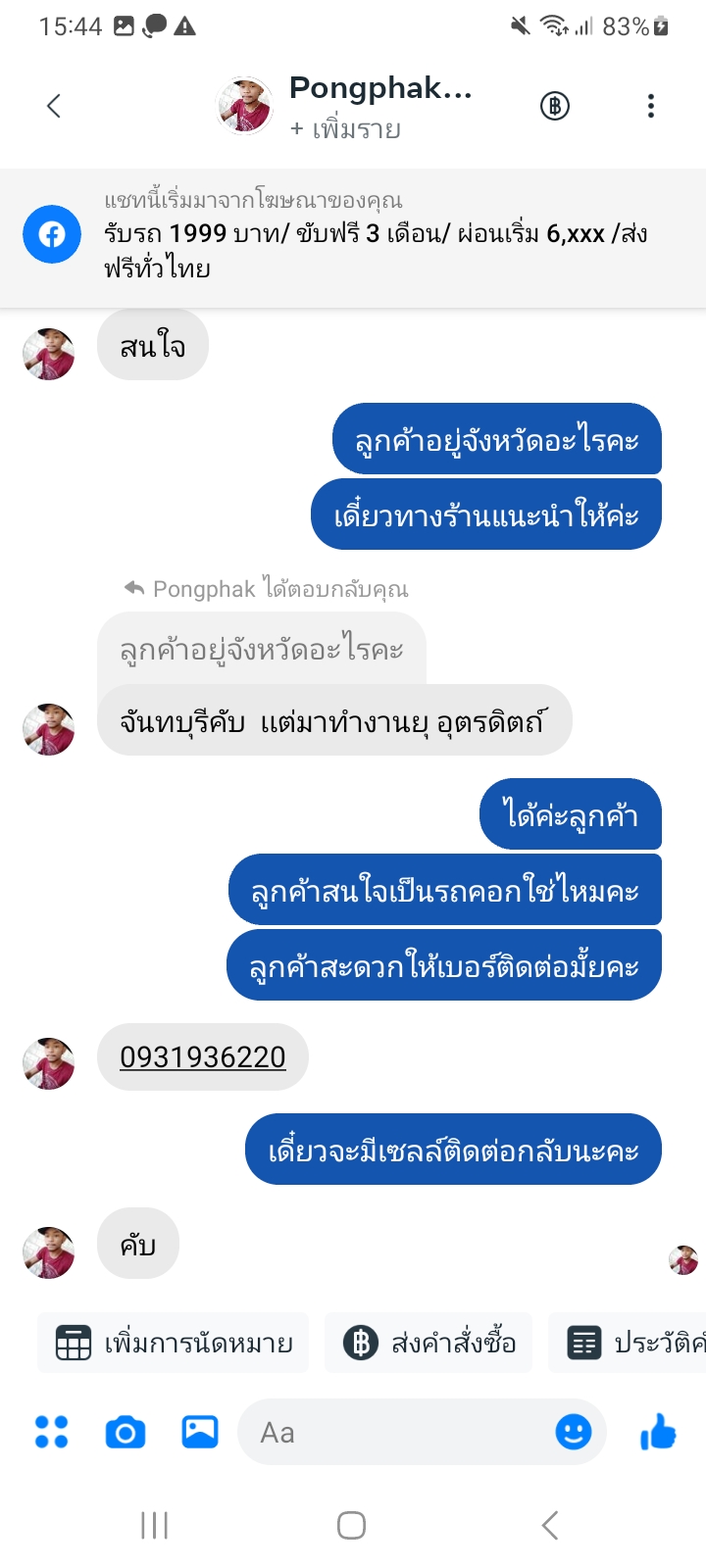The image size is (706, 1568).
Task: Open the three-dot overflow menu
Action: point(651,106)
